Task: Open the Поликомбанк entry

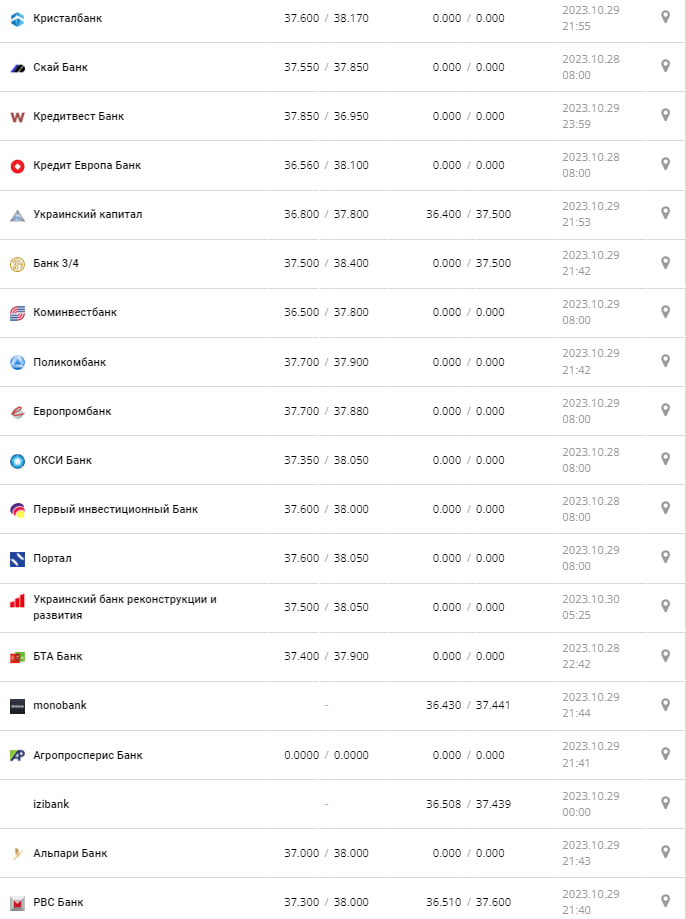Action: [69, 362]
